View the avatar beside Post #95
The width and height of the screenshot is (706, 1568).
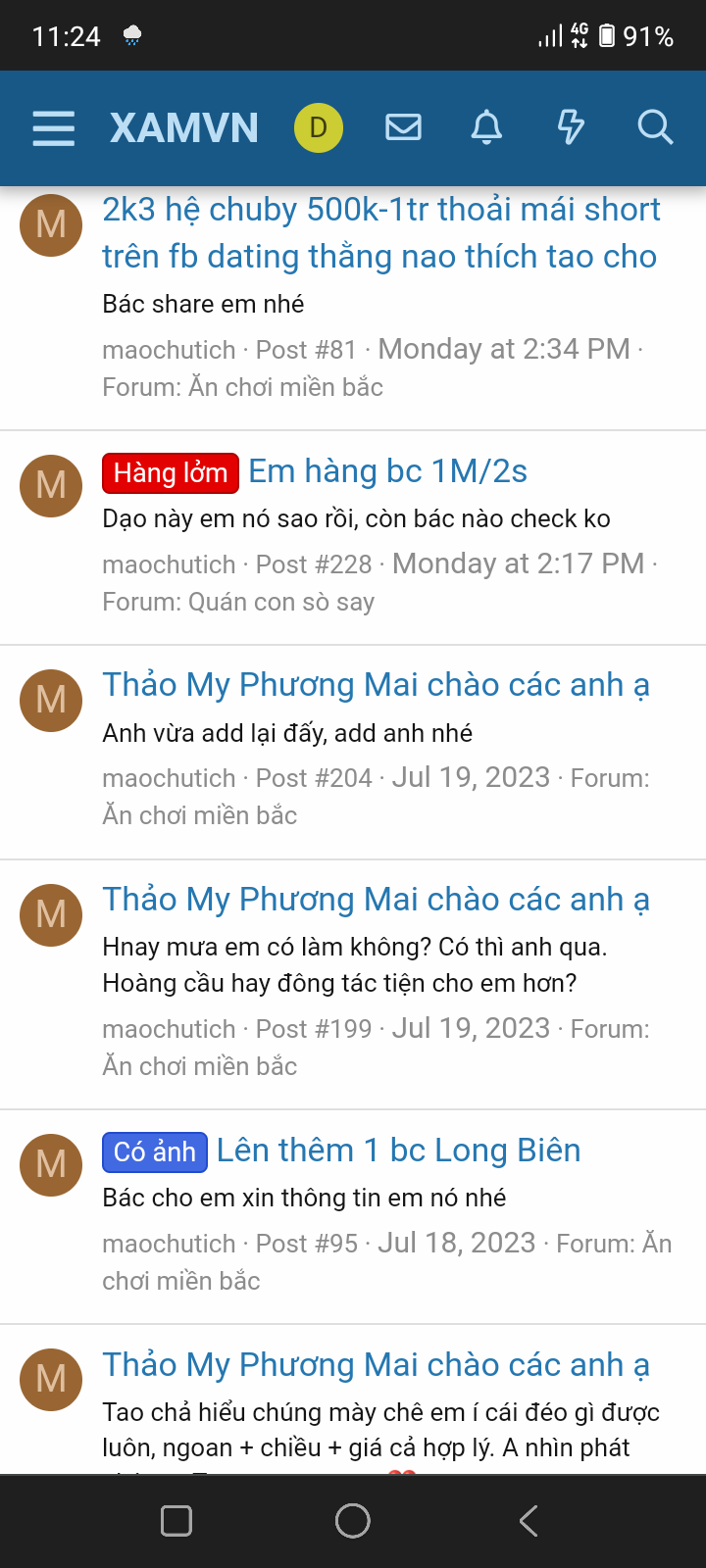click(x=51, y=1164)
